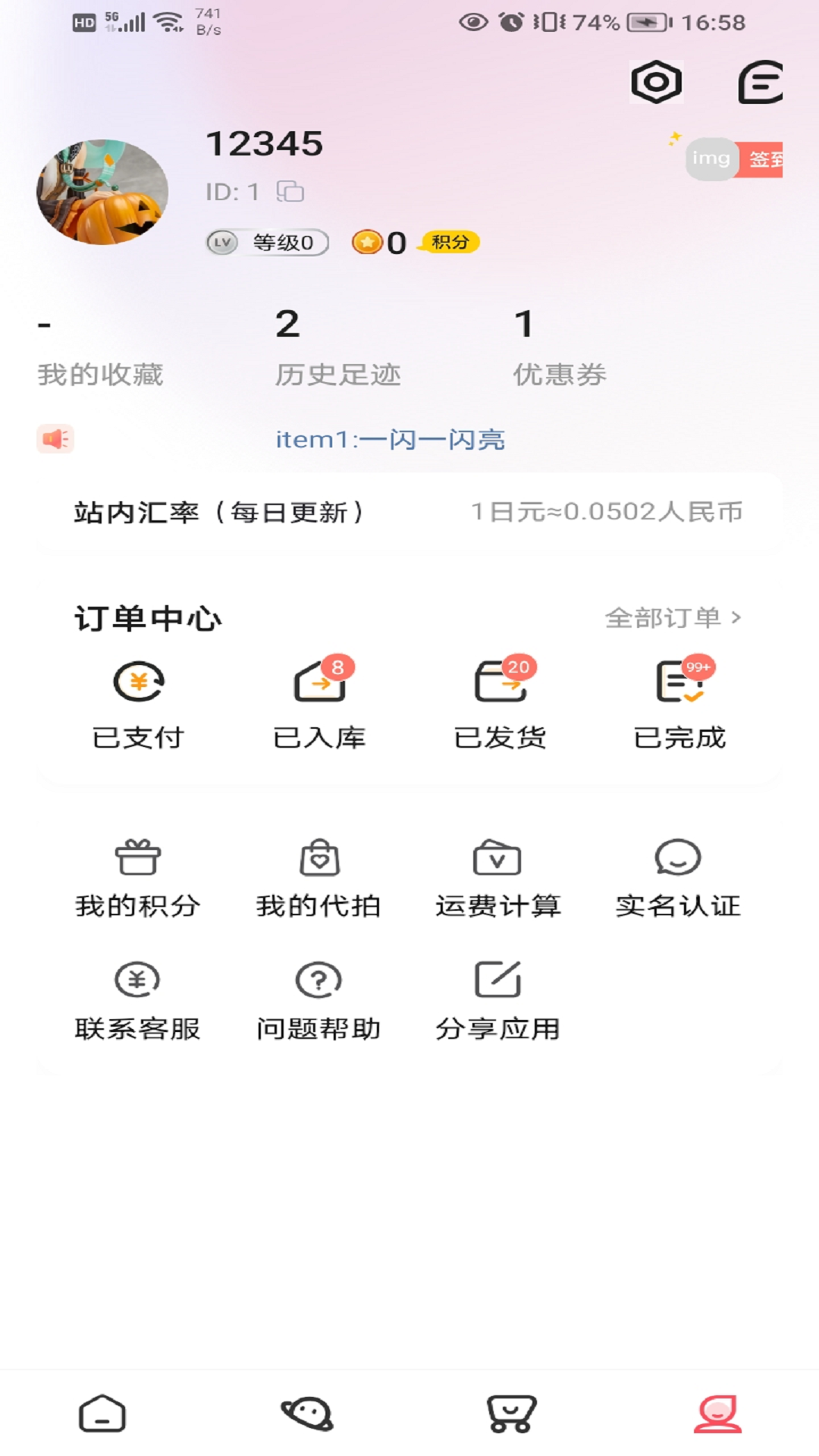The image size is (819, 1456).
Task: Mute the announcement speaker icon
Action: click(x=56, y=438)
